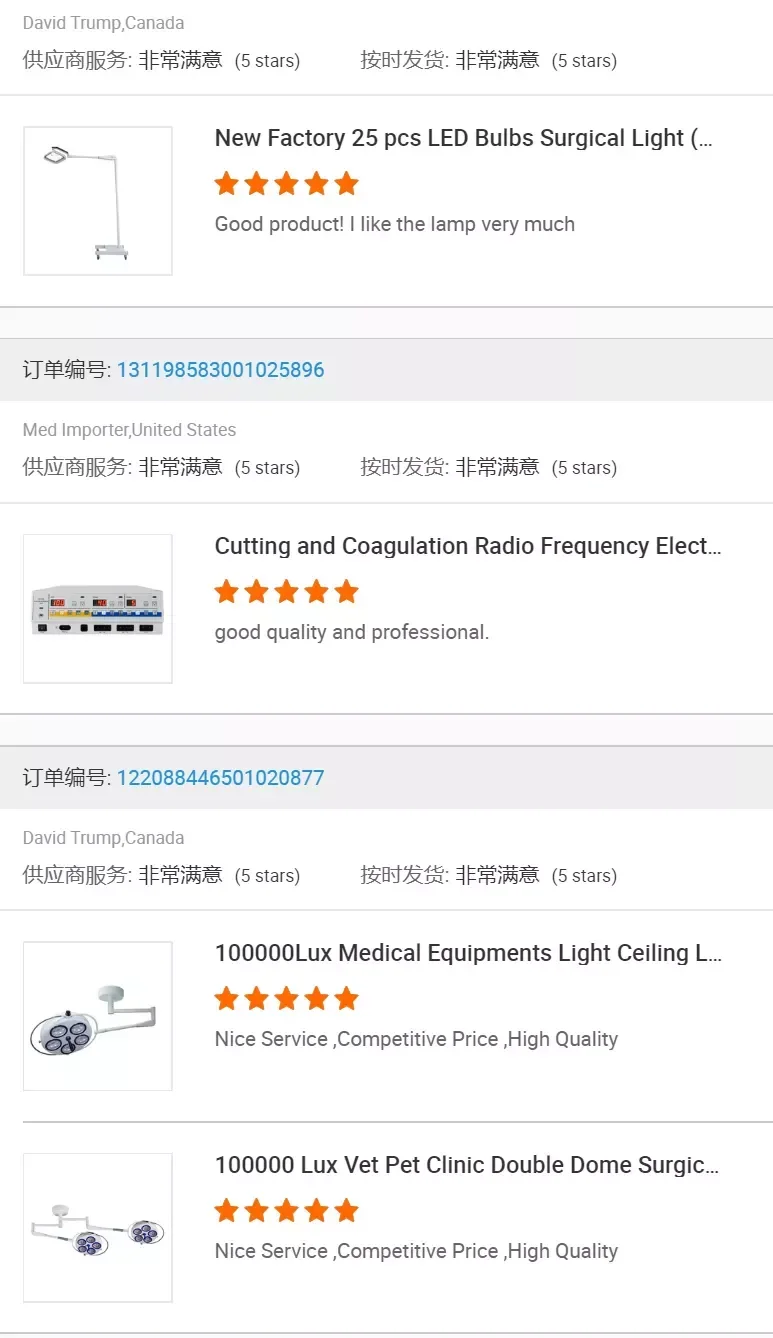Open the 100000Lux Medical Equipments title

[467, 953]
